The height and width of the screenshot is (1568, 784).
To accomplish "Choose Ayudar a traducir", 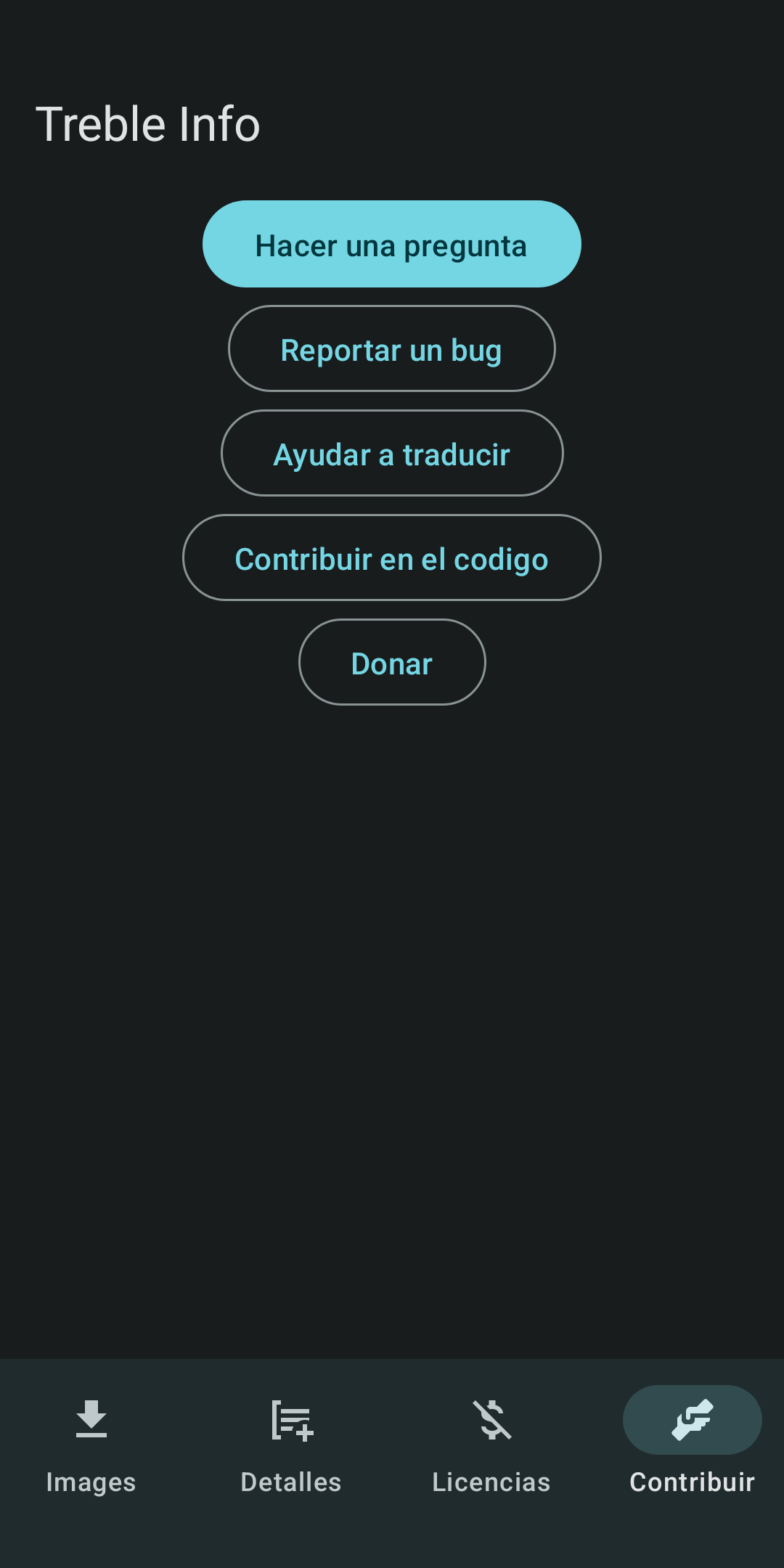I will pos(391,454).
